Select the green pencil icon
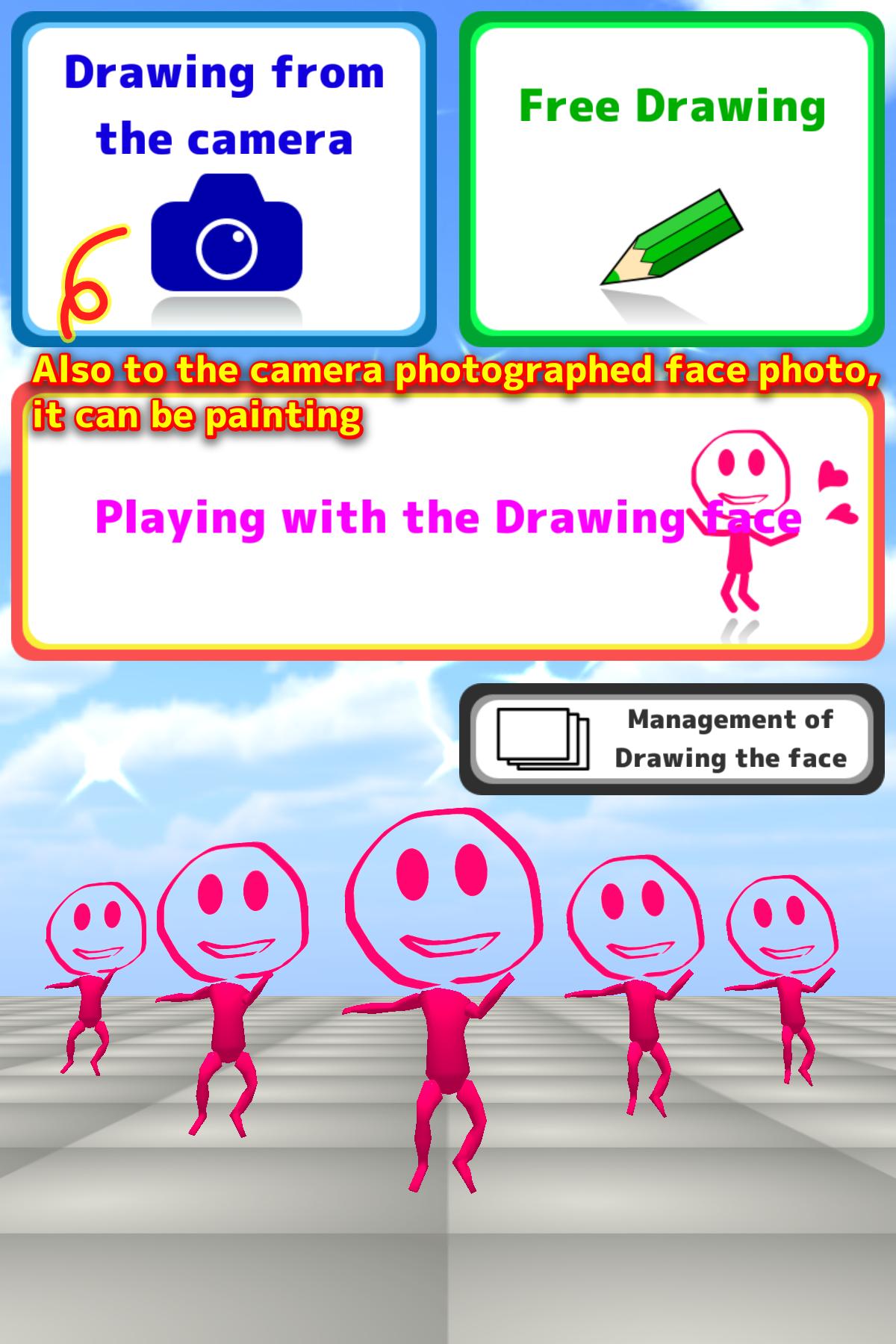This screenshot has width=896, height=1344. [672, 239]
